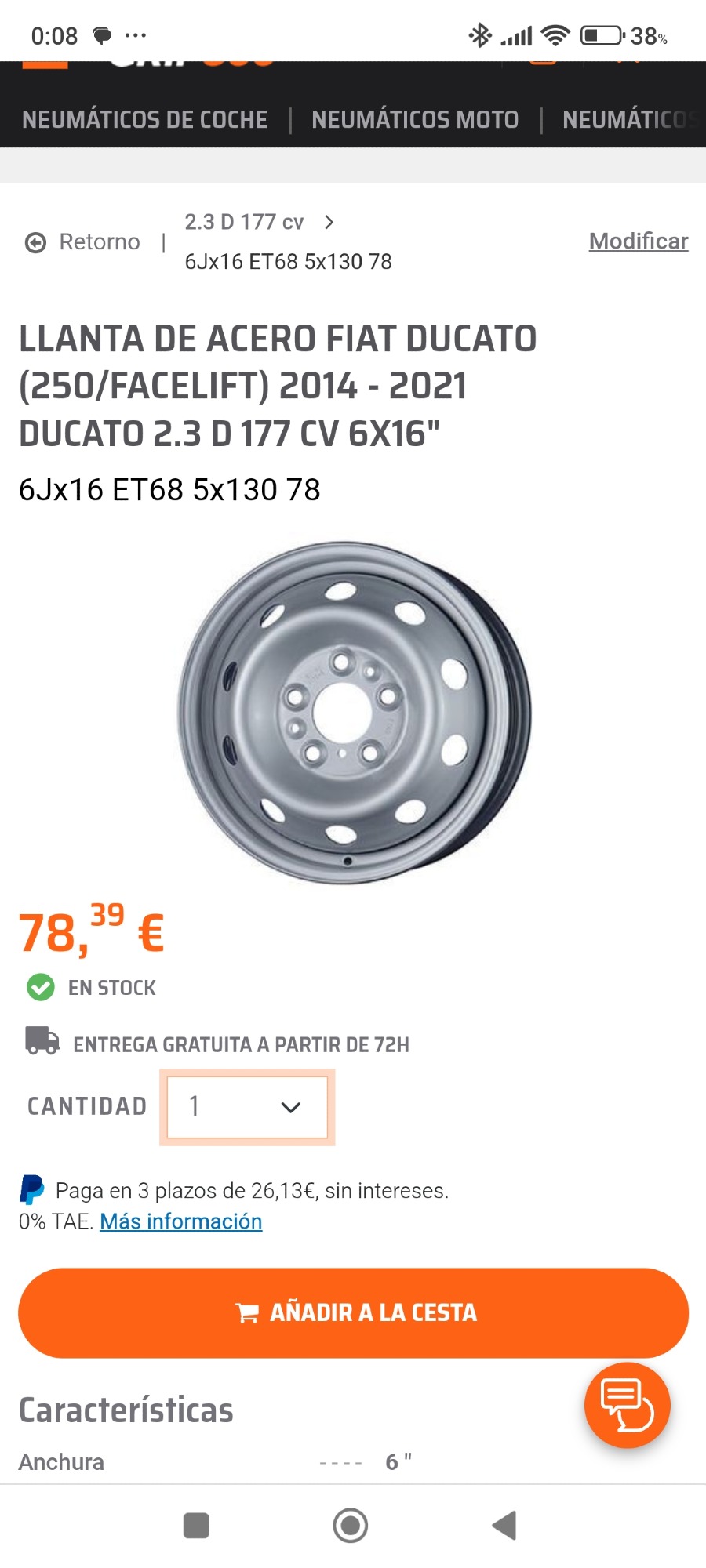Open Neumáticos de coche category
This screenshot has width=706, height=1568.
(x=145, y=119)
